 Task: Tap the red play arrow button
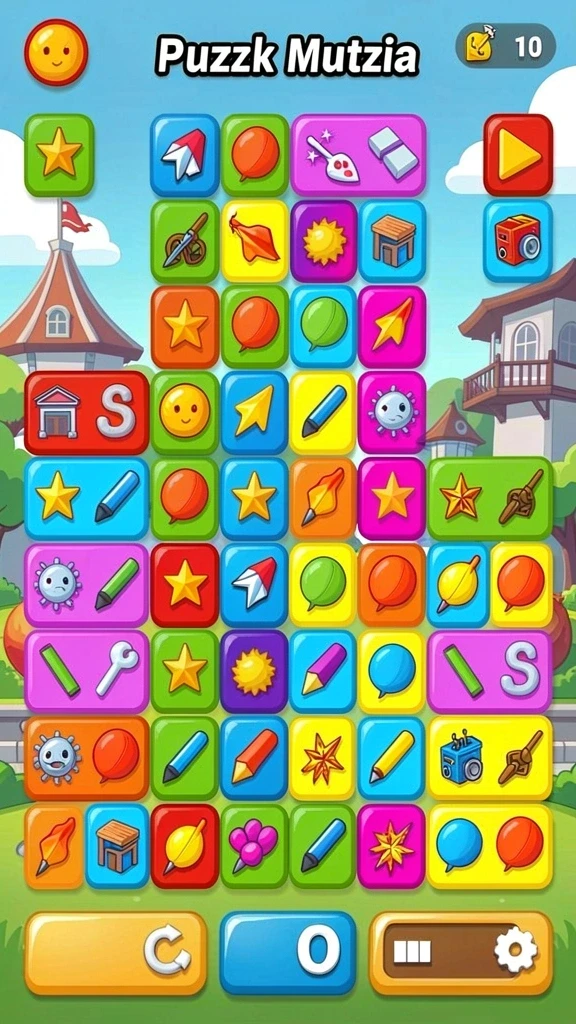click(518, 155)
